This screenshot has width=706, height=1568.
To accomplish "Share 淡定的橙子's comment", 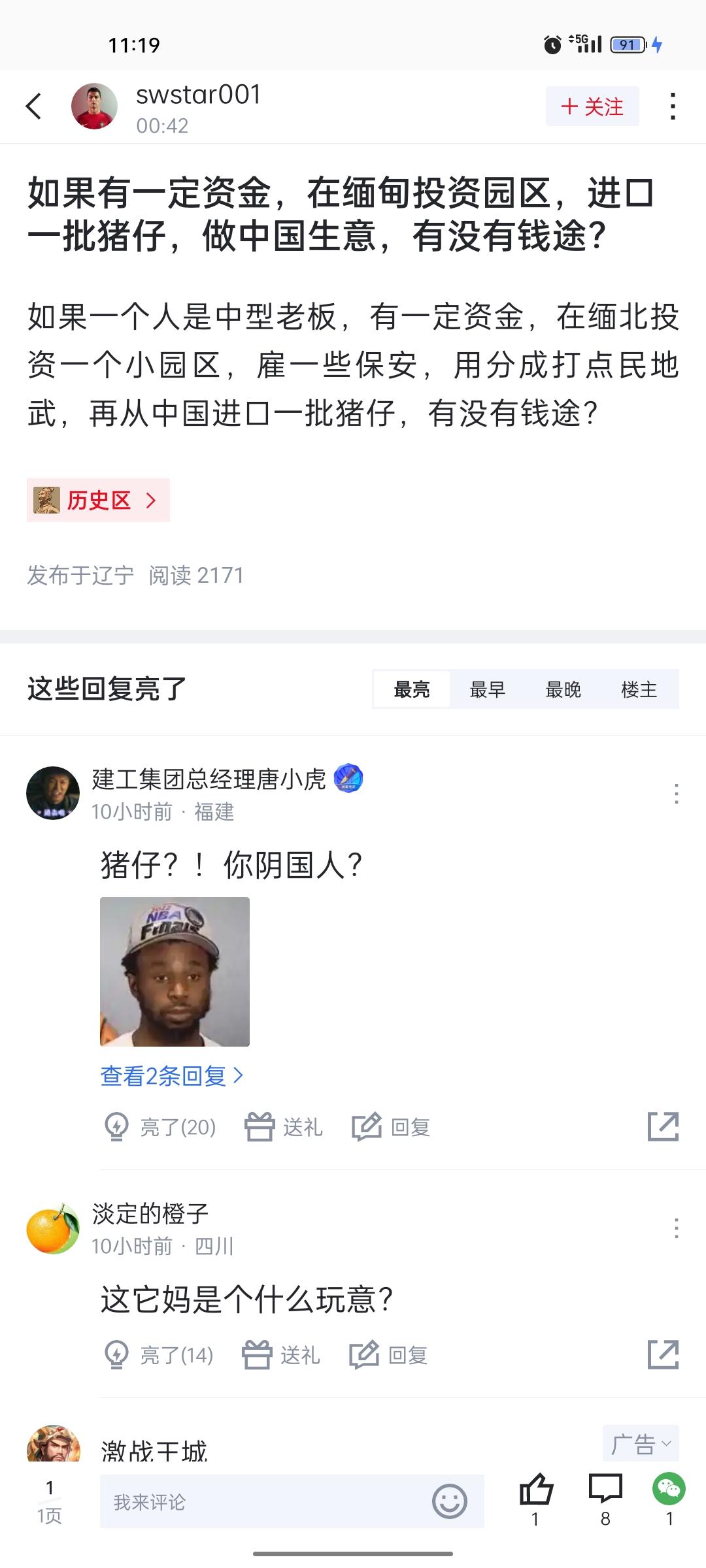I will click(x=663, y=1354).
